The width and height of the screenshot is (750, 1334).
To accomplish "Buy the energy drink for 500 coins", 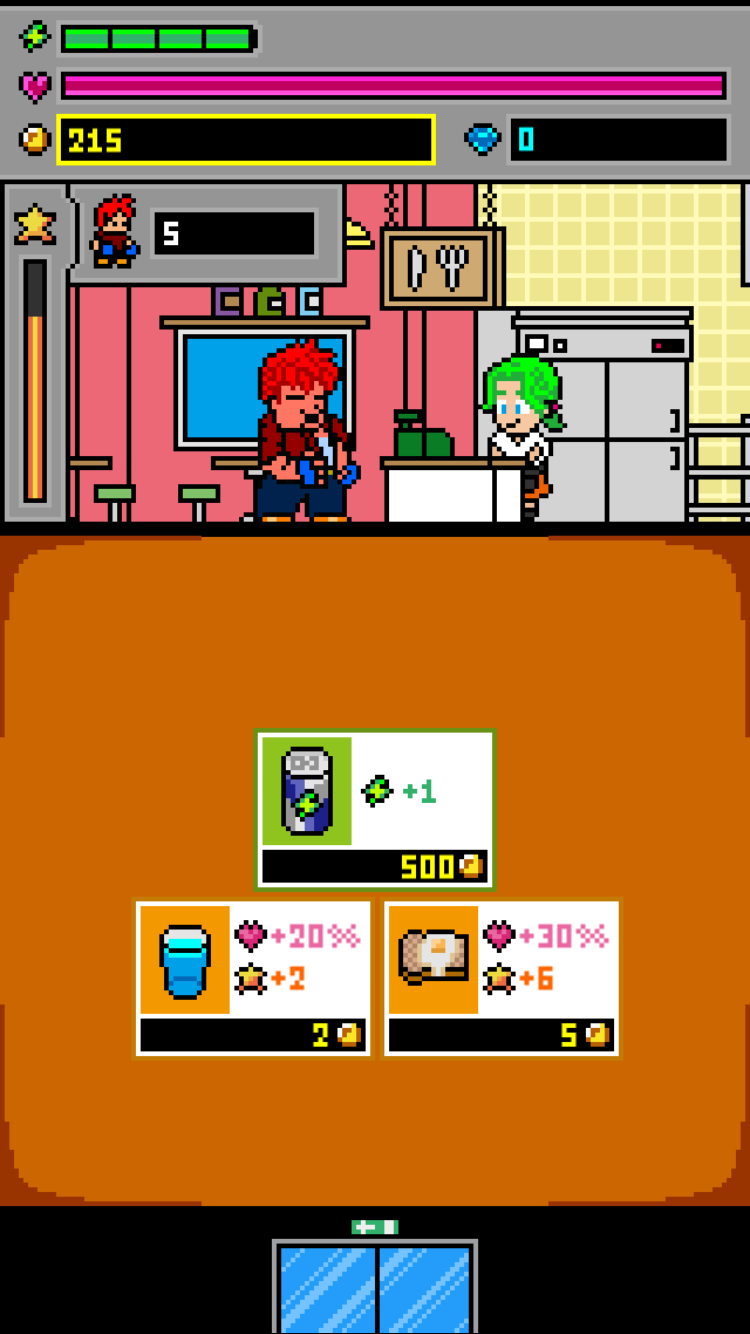I will pos(375,809).
